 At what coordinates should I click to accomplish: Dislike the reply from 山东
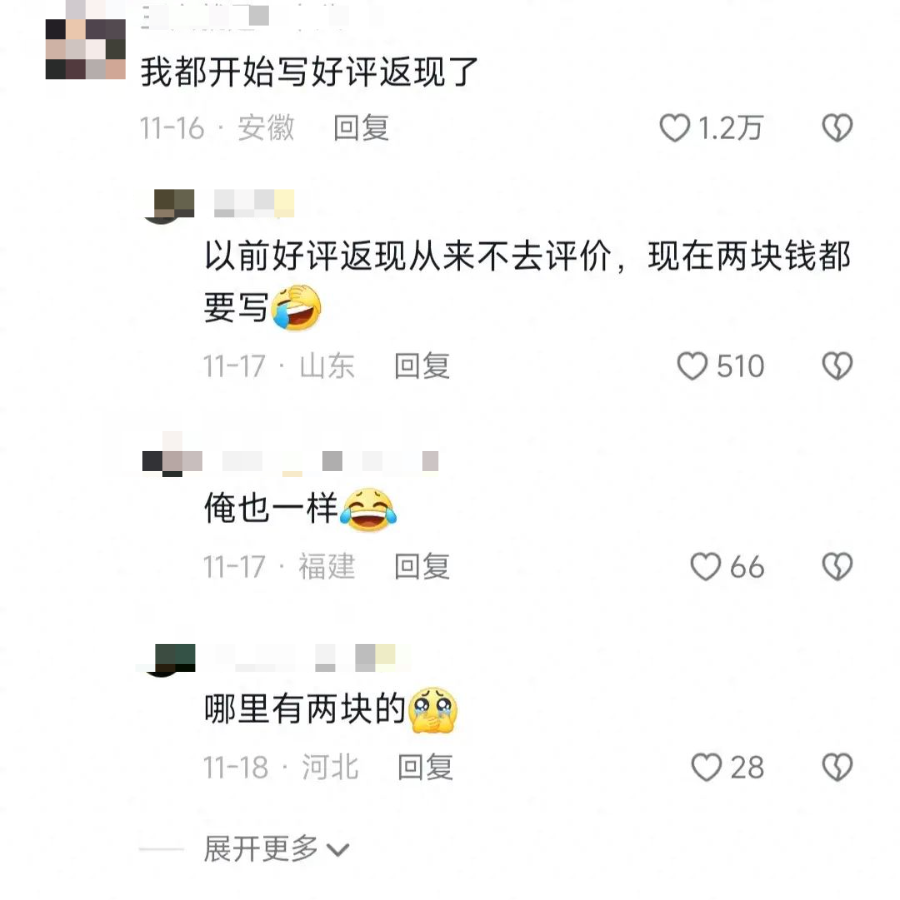point(836,366)
